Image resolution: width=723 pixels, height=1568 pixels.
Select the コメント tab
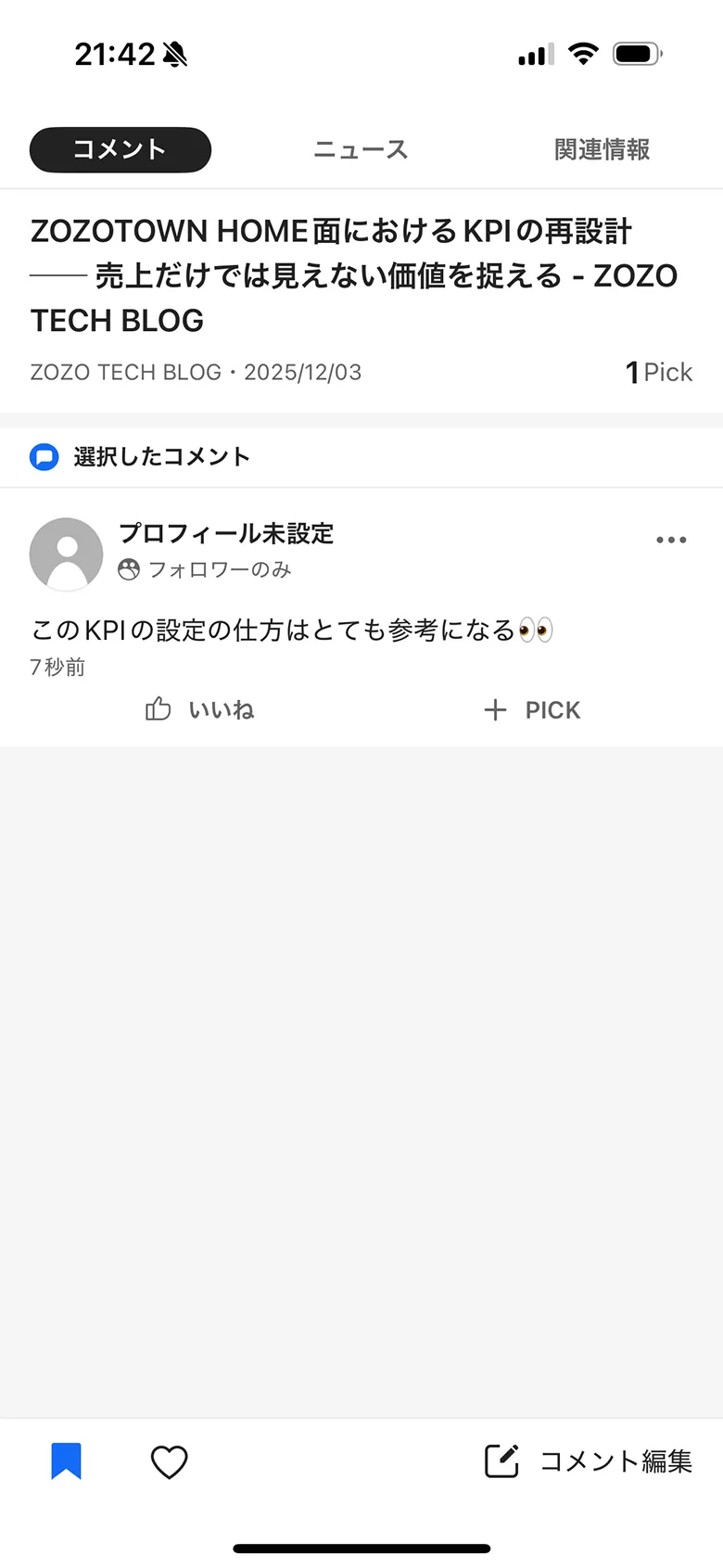point(120,149)
